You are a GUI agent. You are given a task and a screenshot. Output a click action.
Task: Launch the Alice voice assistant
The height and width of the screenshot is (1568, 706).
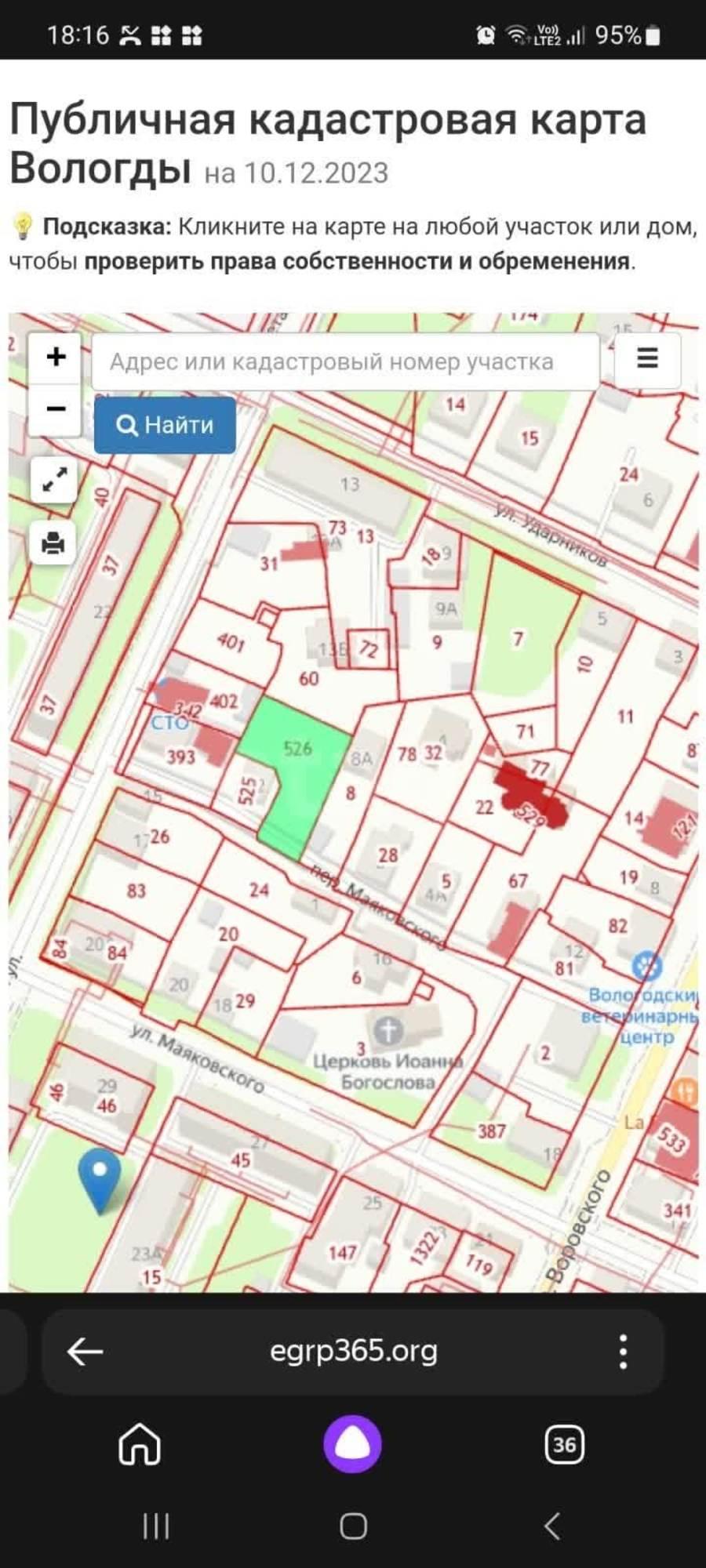pos(352,1444)
